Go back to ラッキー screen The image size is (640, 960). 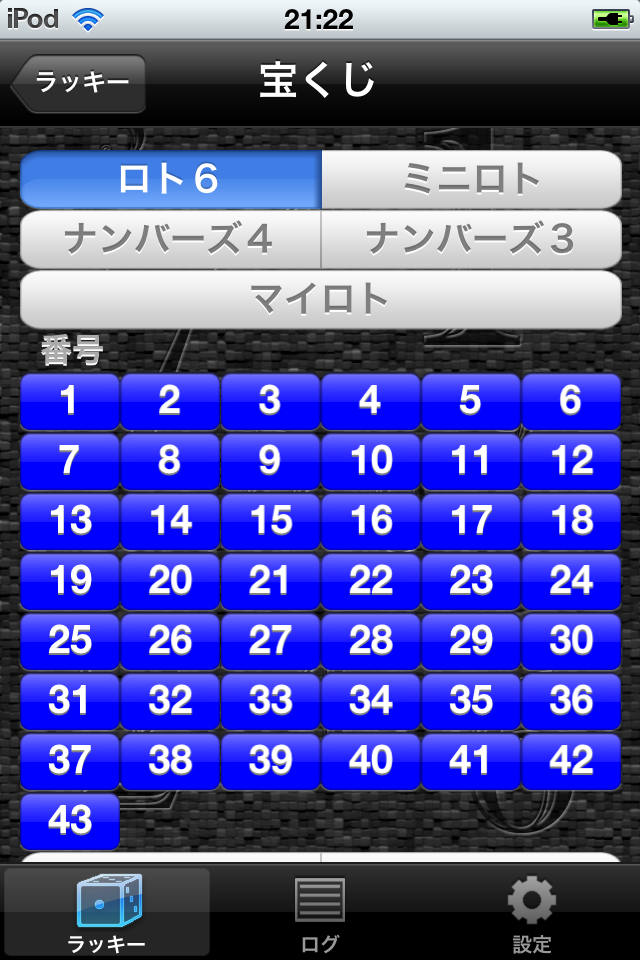81,83
